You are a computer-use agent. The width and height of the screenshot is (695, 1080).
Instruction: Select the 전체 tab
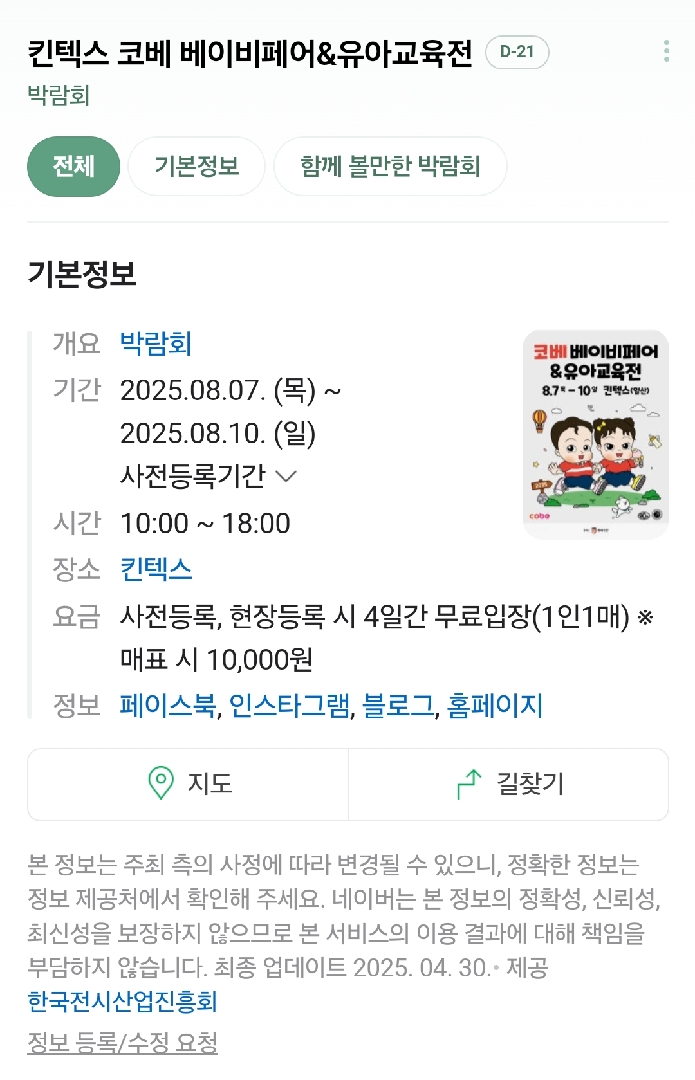click(x=73, y=166)
